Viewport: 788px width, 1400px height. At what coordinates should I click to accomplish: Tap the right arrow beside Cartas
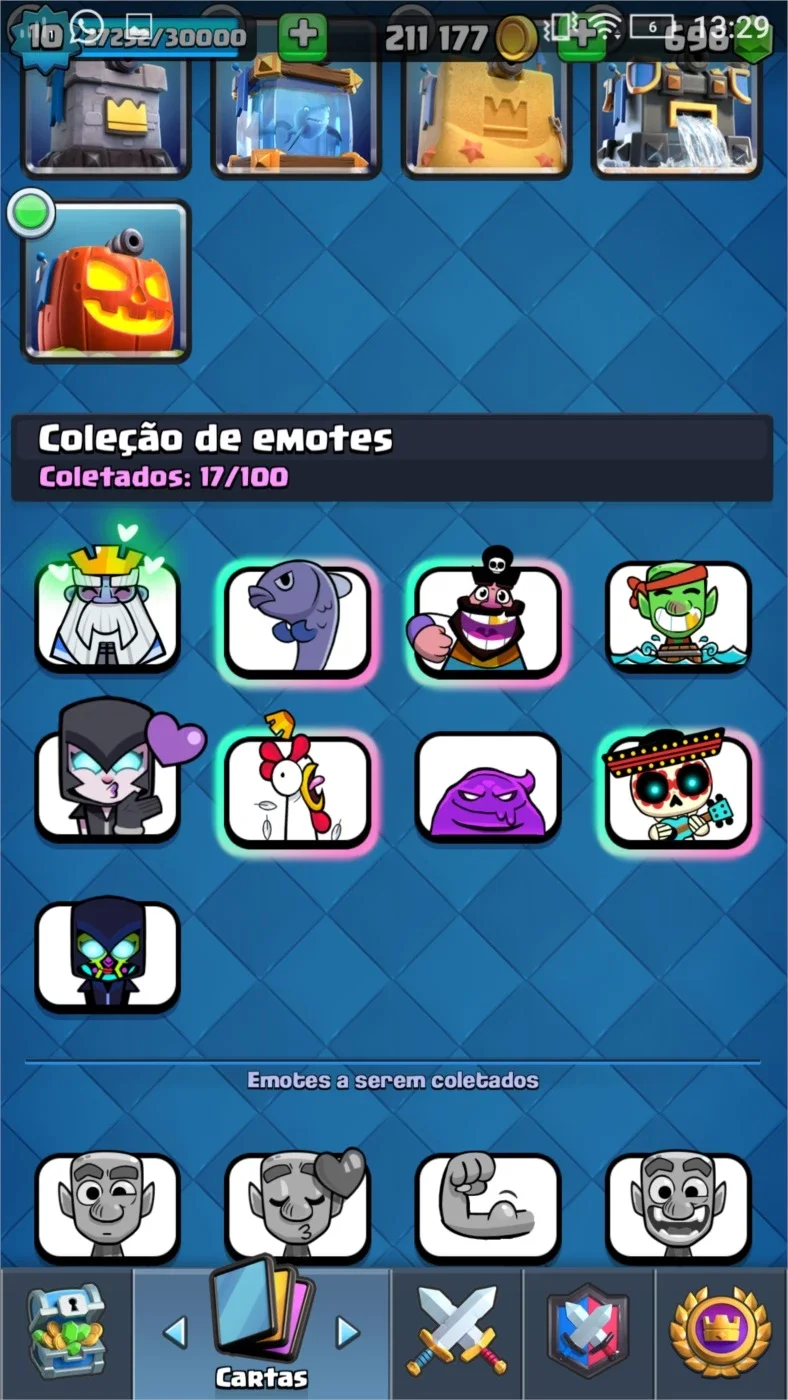pos(347,1331)
